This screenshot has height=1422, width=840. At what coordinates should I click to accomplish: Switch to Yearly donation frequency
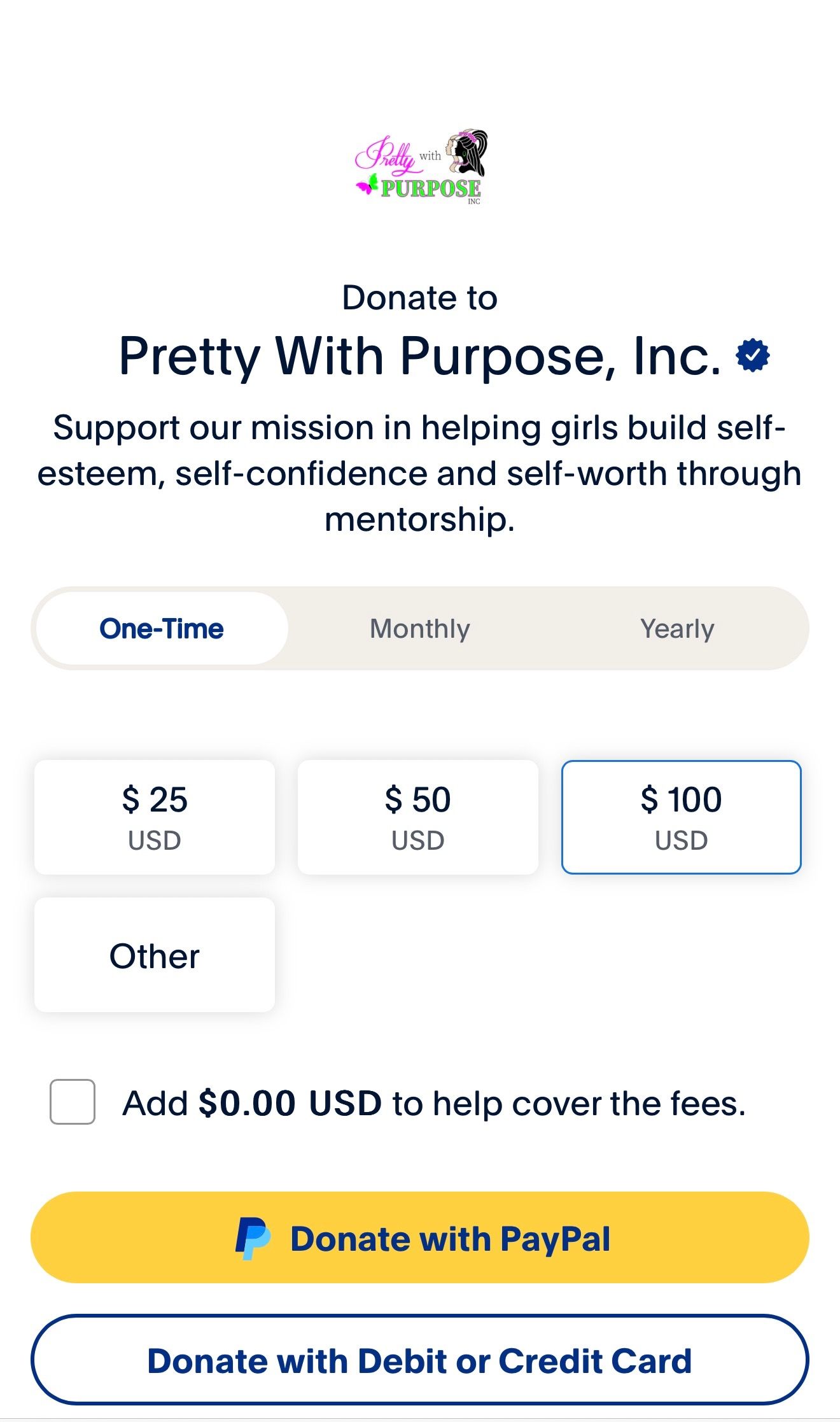coord(677,628)
